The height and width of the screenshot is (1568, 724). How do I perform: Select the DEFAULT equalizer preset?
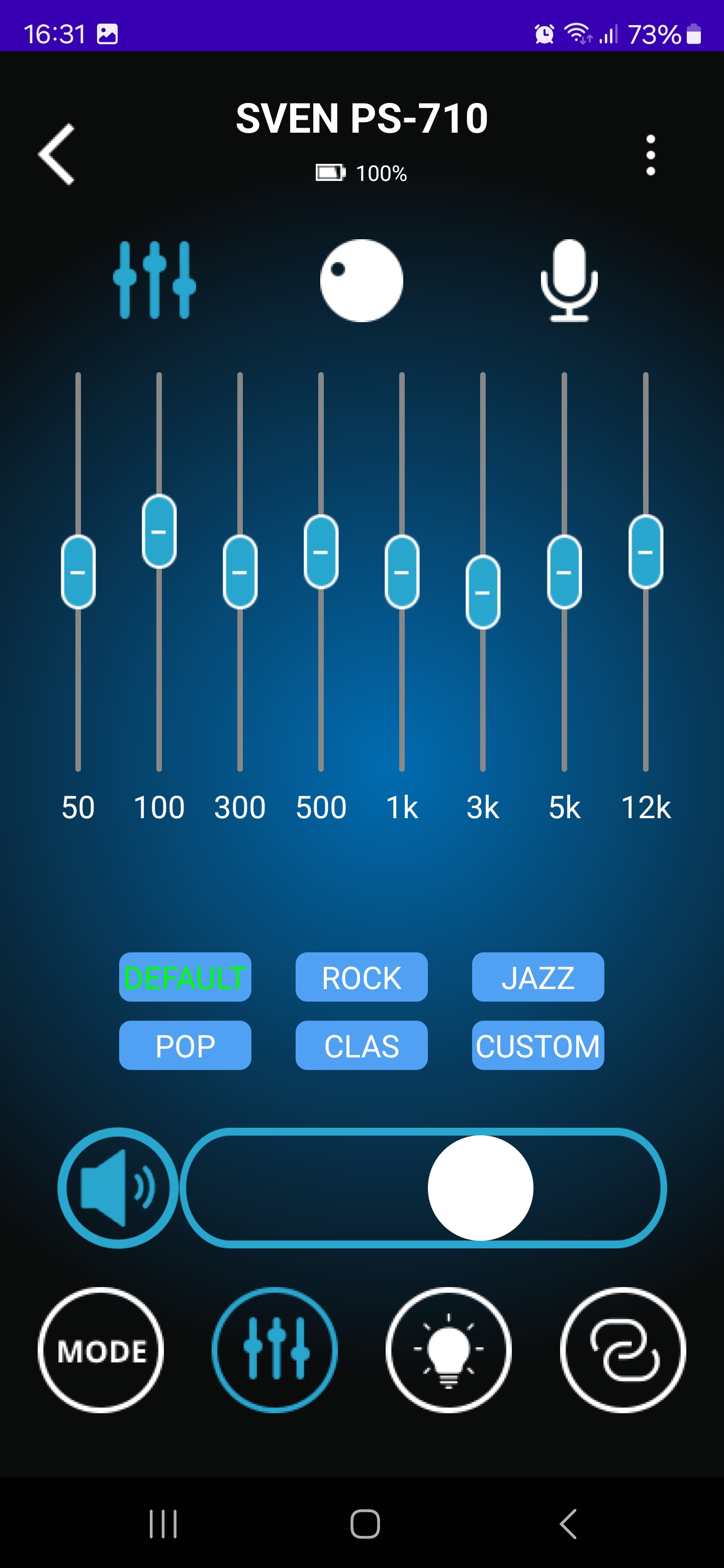coord(185,977)
